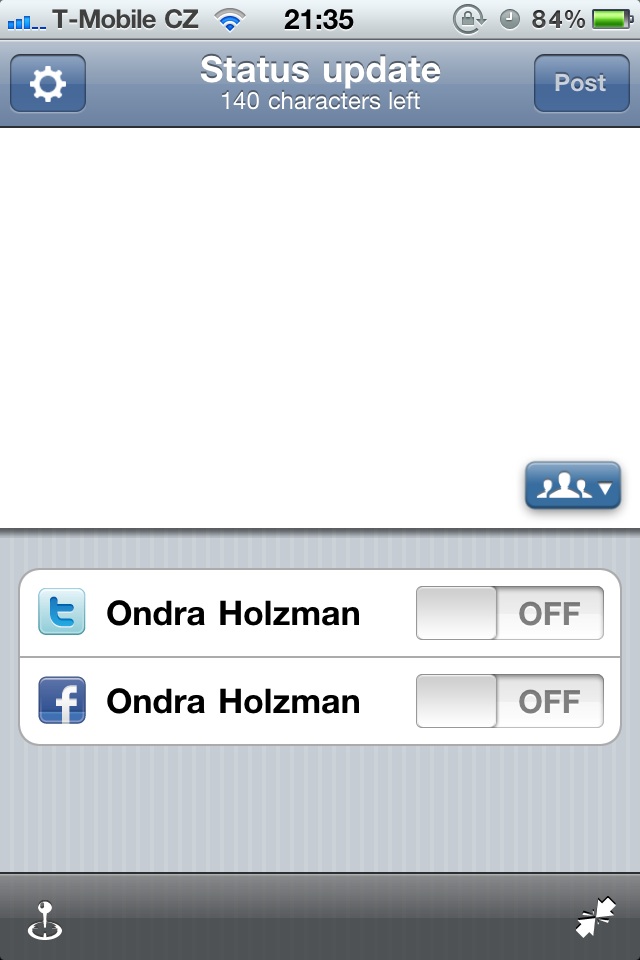Enable the Twitter account switch

[x=509, y=613]
